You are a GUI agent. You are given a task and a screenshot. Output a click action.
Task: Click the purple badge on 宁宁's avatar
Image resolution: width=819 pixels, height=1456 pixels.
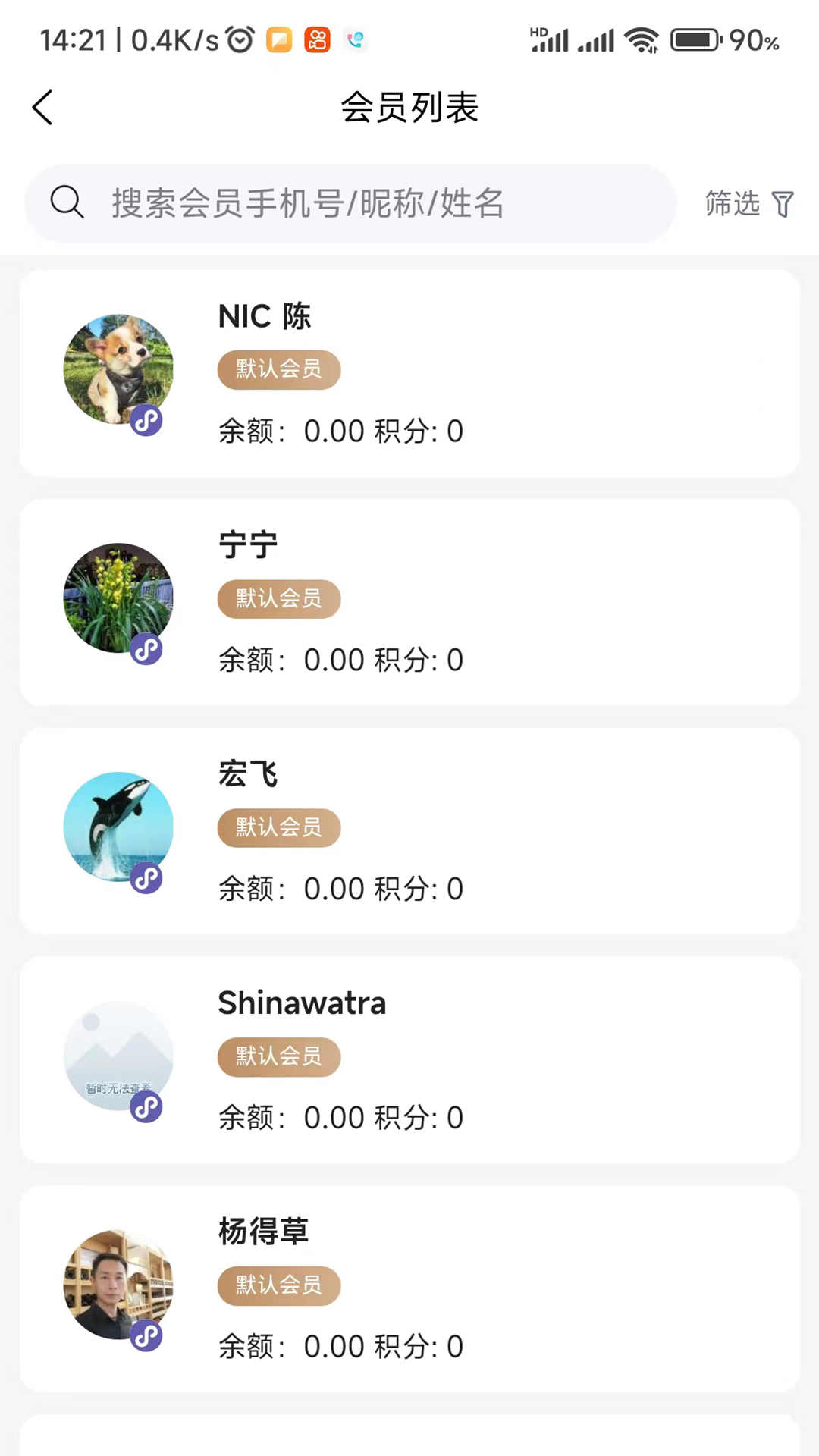(146, 648)
